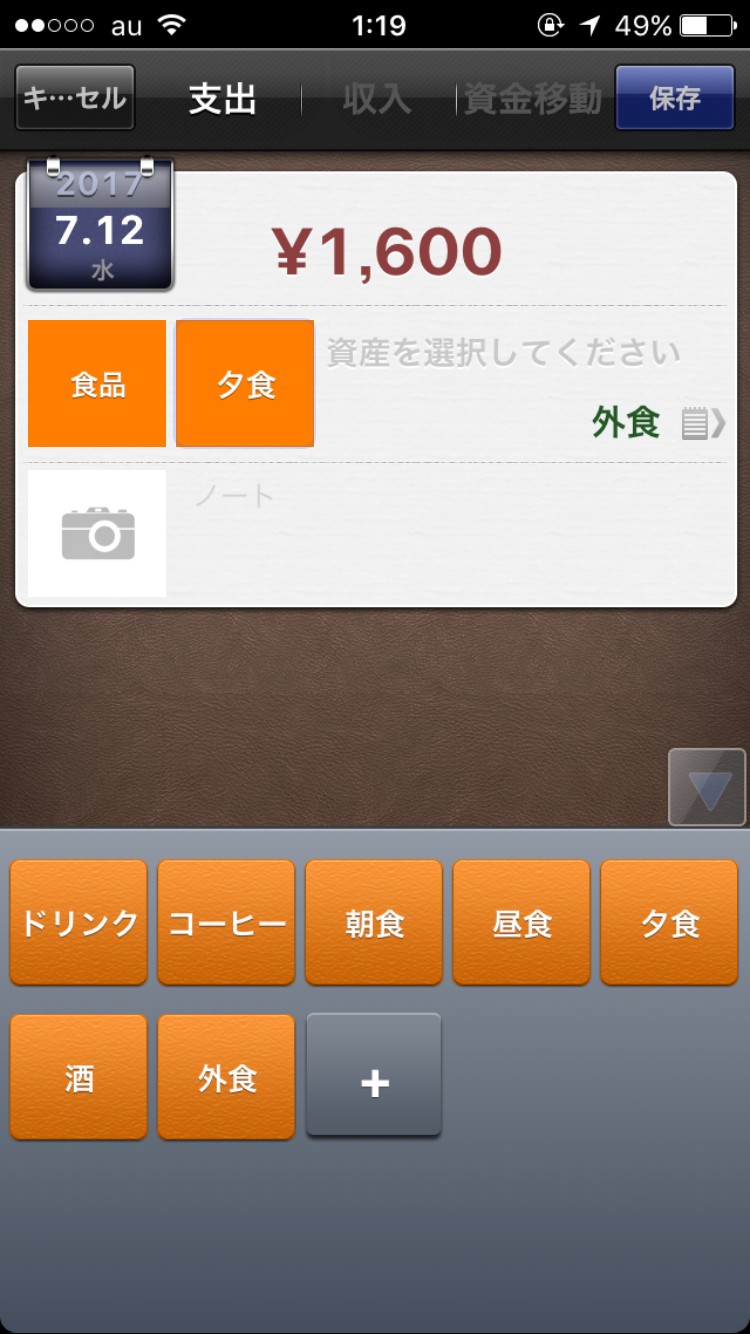
Task: Choose the 朝食 subcategory
Action: click(x=374, y=922)
